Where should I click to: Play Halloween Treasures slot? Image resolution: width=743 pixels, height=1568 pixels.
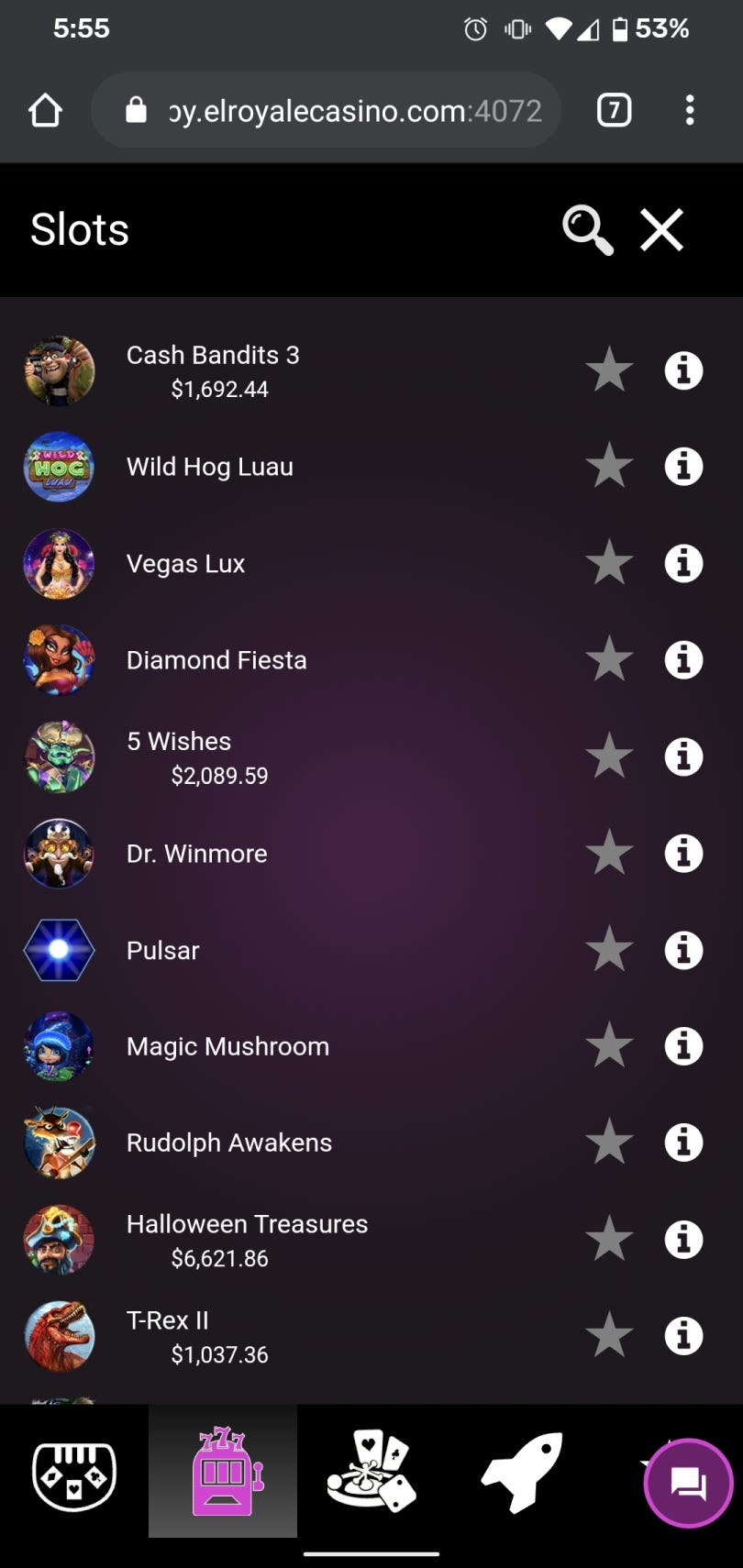click(247, 1239)
